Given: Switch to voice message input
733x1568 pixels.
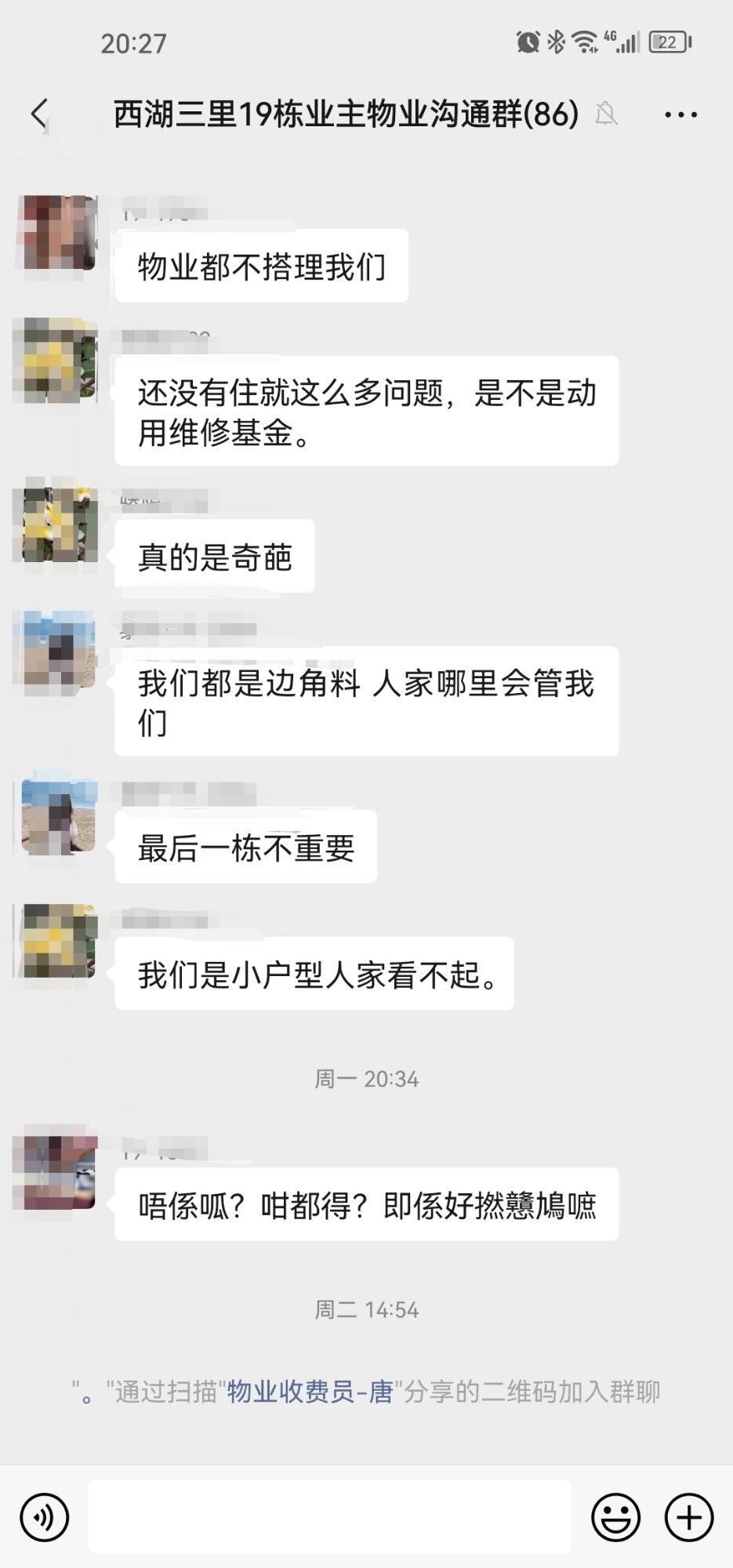Looking at the screenshot, I should pyautogui.click(x=44, y=1517).
